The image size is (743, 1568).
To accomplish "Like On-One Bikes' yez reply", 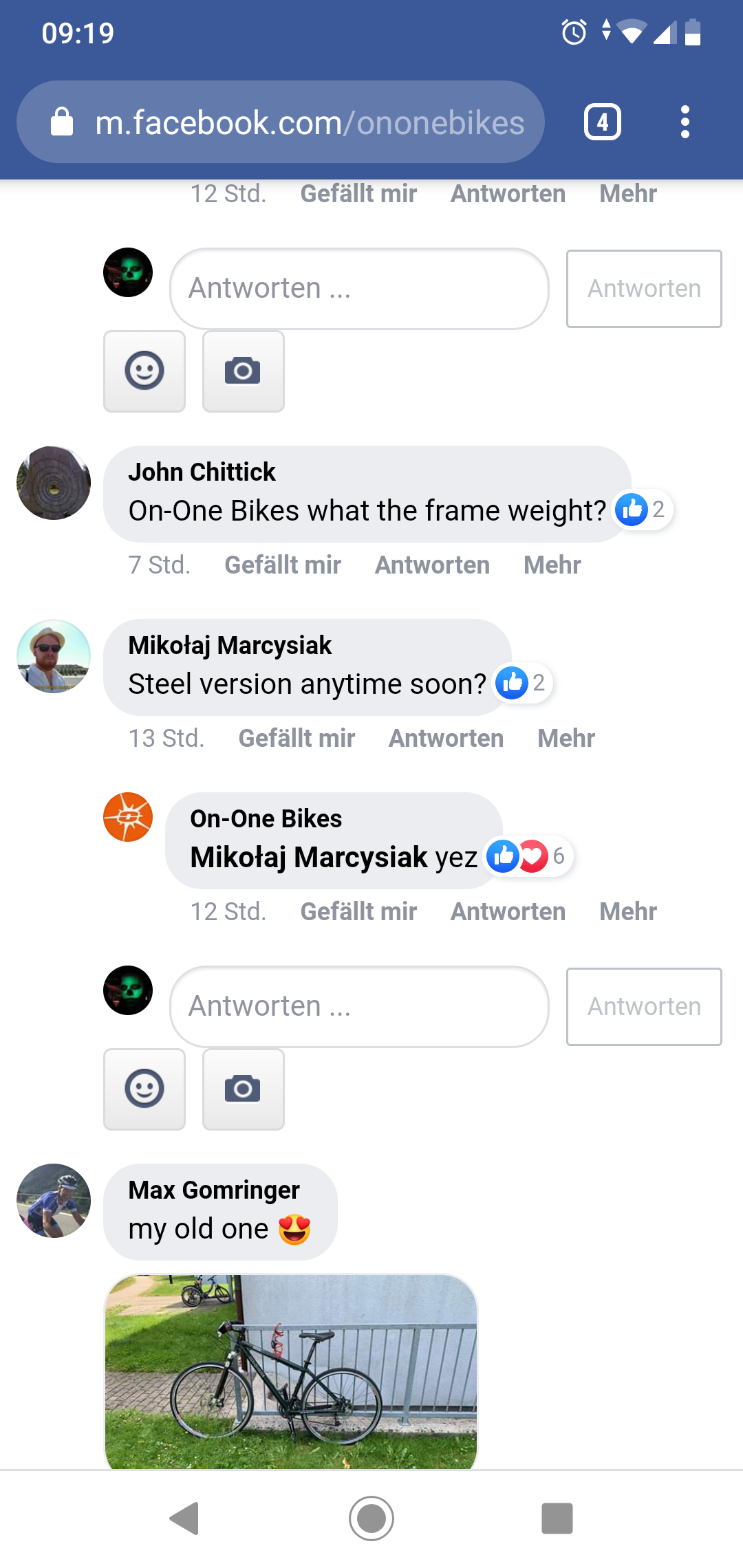I will pos(358,912).
